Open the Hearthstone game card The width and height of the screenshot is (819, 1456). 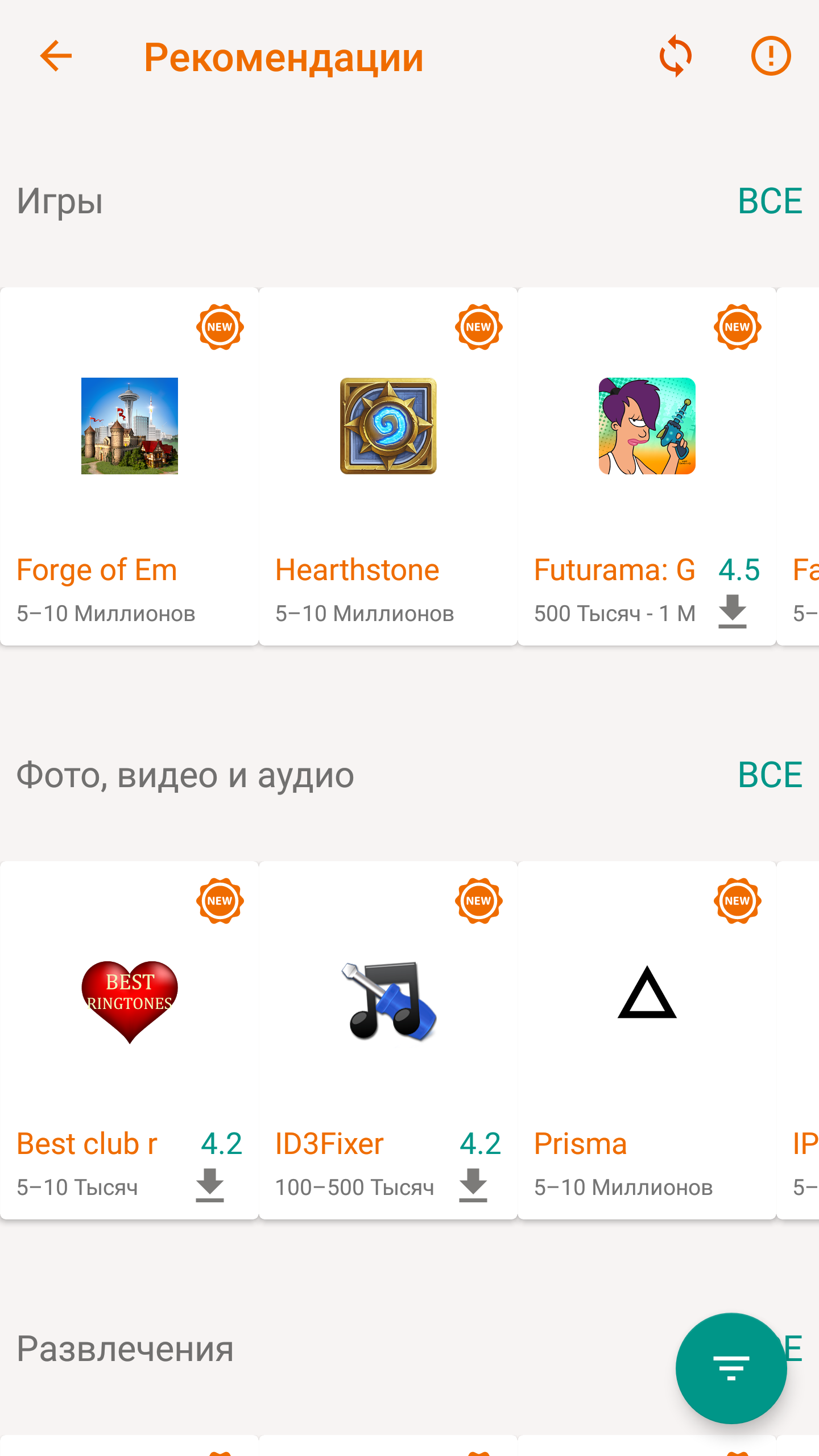pos(388,466)
